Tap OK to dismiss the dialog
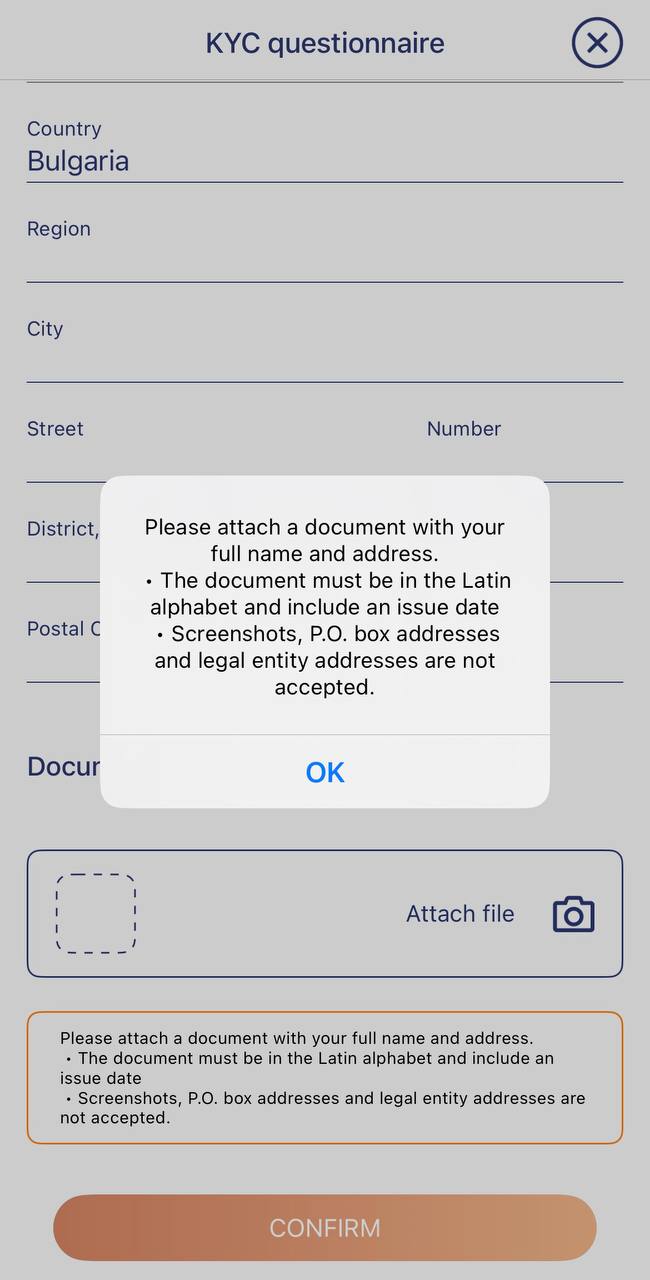Viewport: 650px width, 1280px height. (325, 772)
